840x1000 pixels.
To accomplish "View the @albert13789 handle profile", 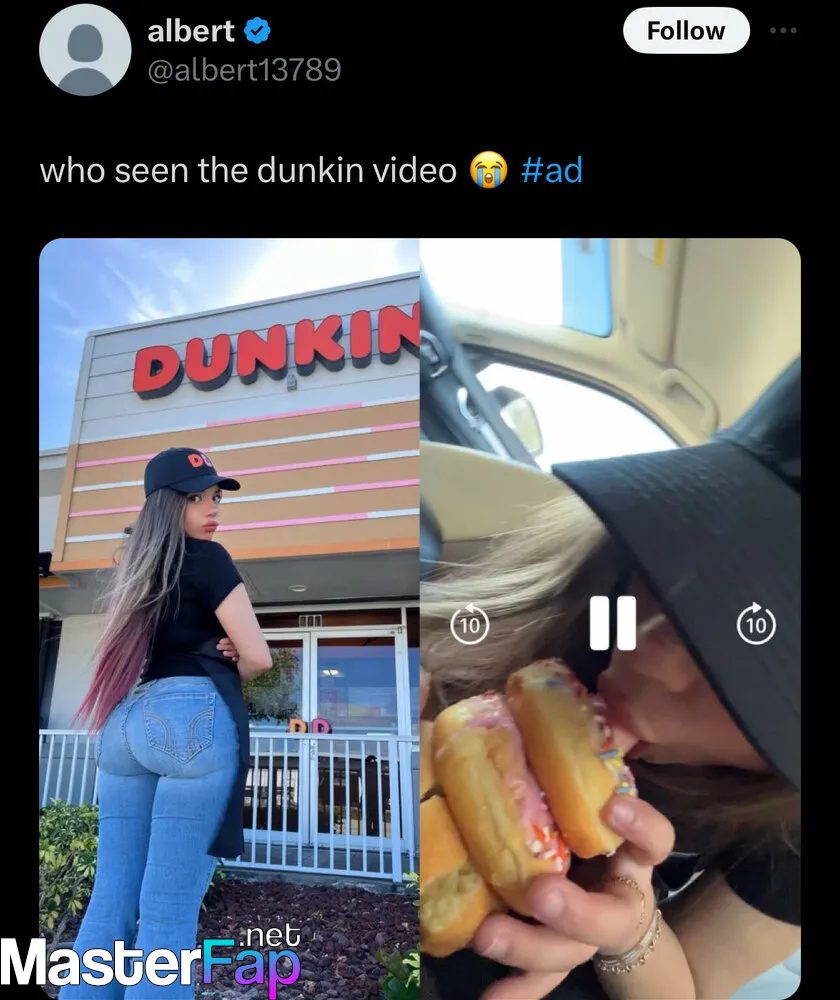I will click(x=244, y=70).
